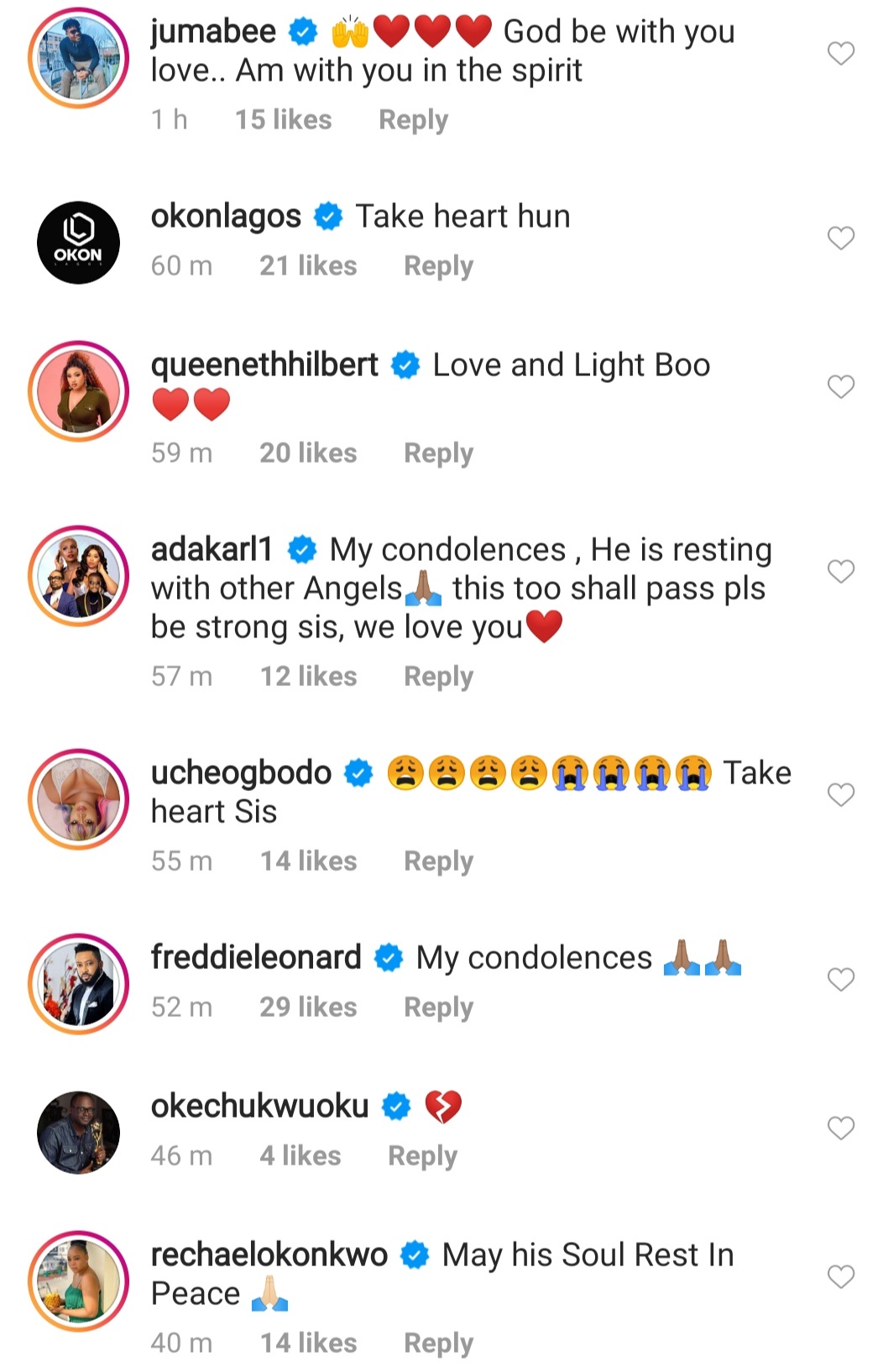Like freddieleonard's comment
This screenshot has height=1372, width=883.
point(840,979)
